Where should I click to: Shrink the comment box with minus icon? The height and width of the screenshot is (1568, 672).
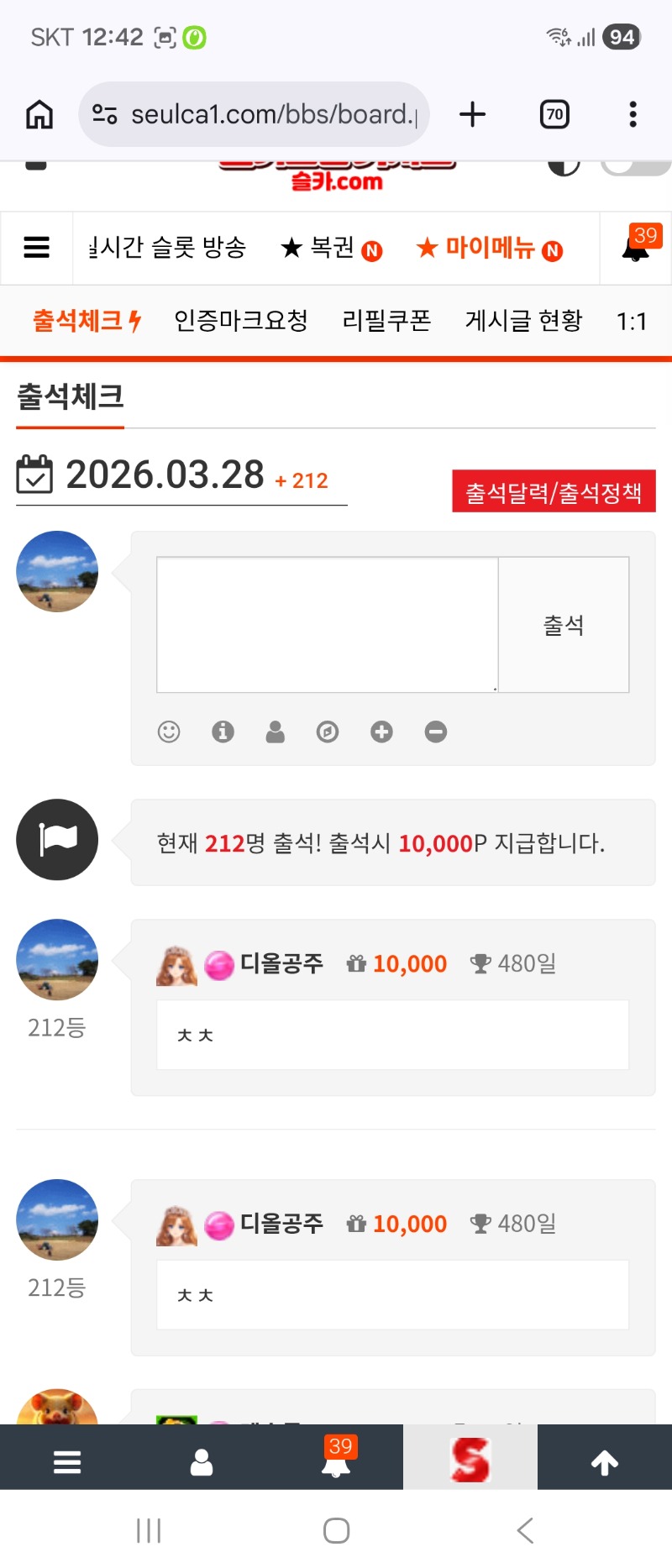pos(436,732)
